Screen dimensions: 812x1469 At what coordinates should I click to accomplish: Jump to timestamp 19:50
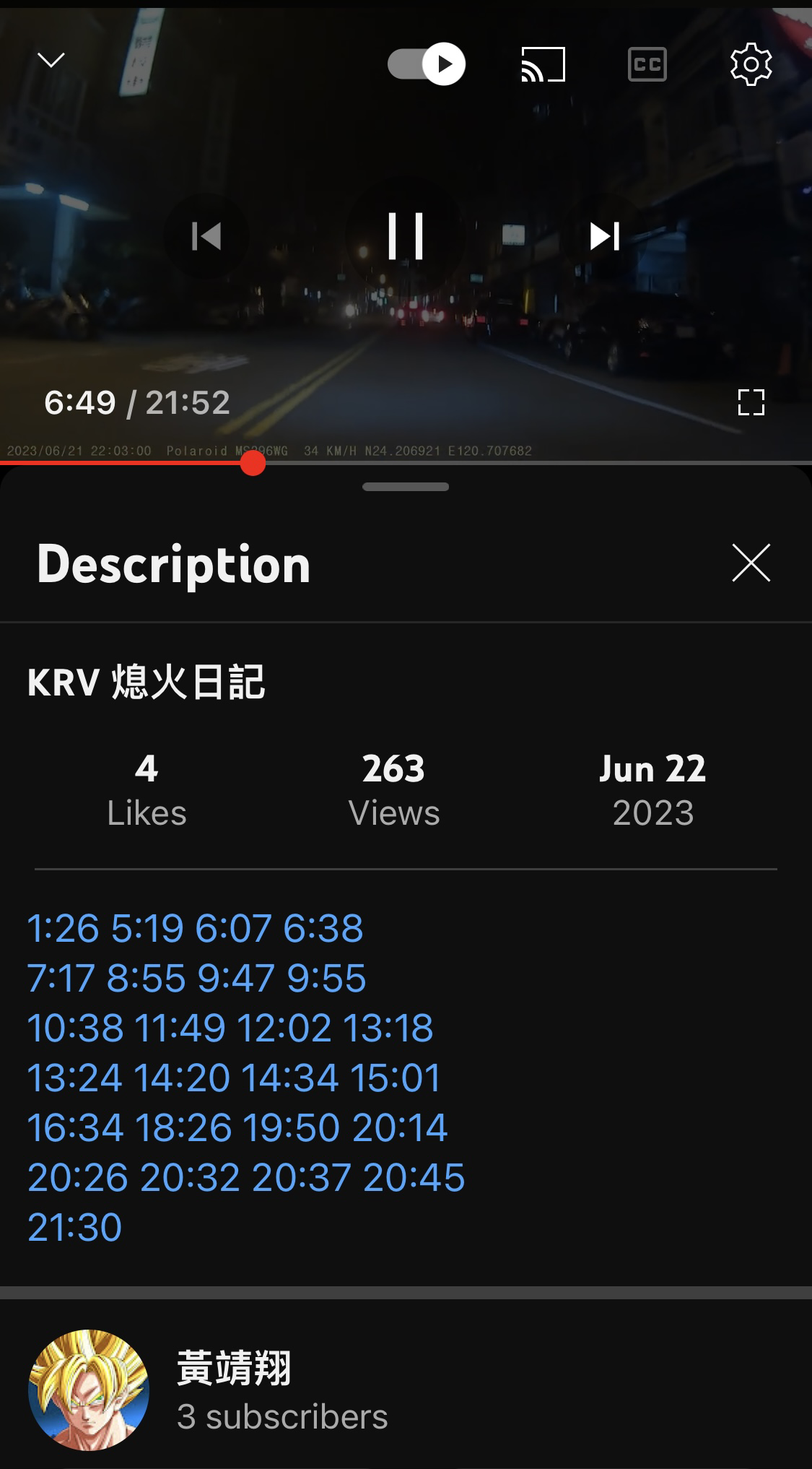[290, 1127]
